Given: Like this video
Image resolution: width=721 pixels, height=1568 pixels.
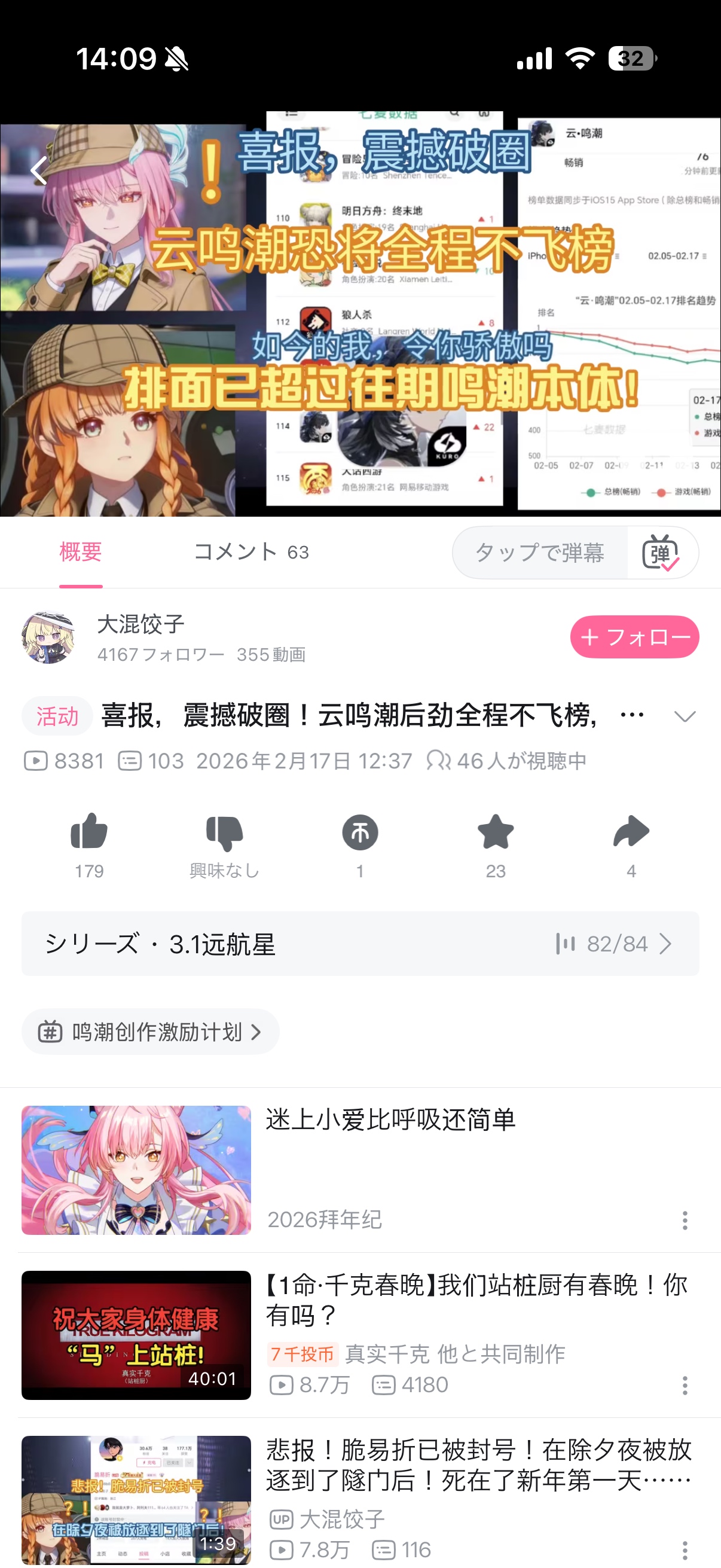Looking at the screenshot, I should [89, 832].
